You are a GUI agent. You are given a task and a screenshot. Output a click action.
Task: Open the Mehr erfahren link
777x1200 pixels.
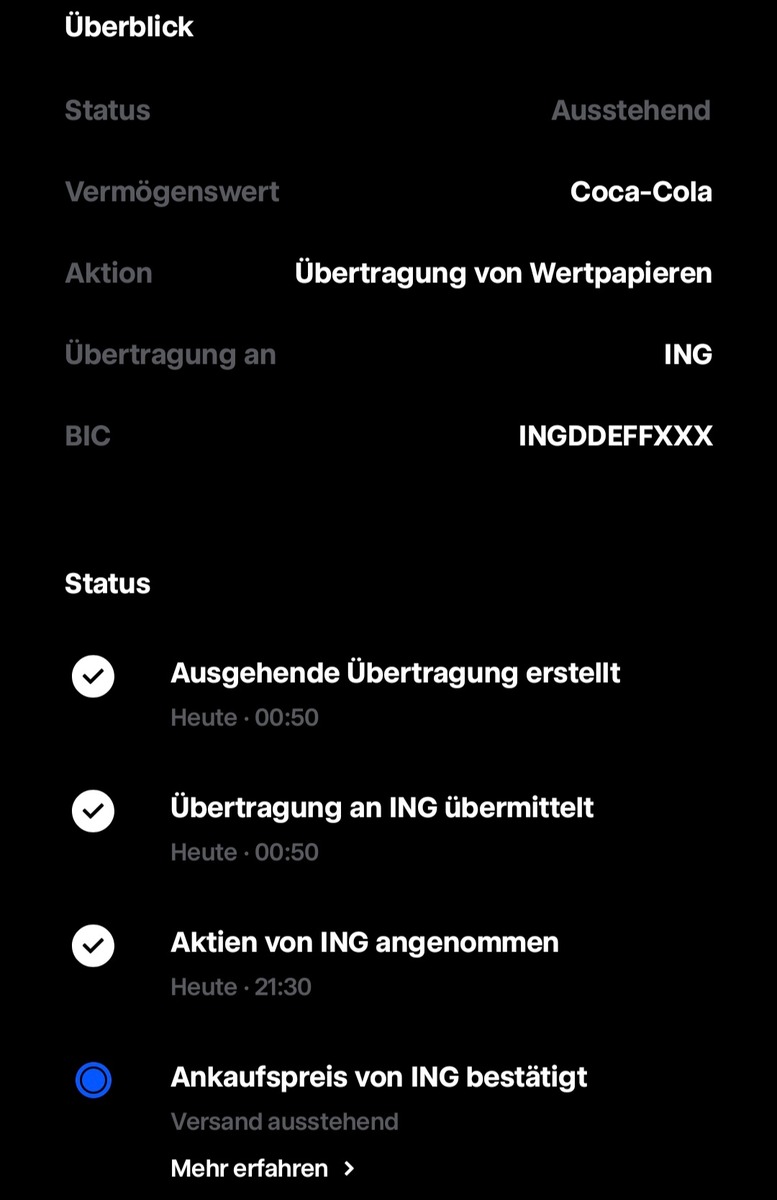click(263, 1168)
